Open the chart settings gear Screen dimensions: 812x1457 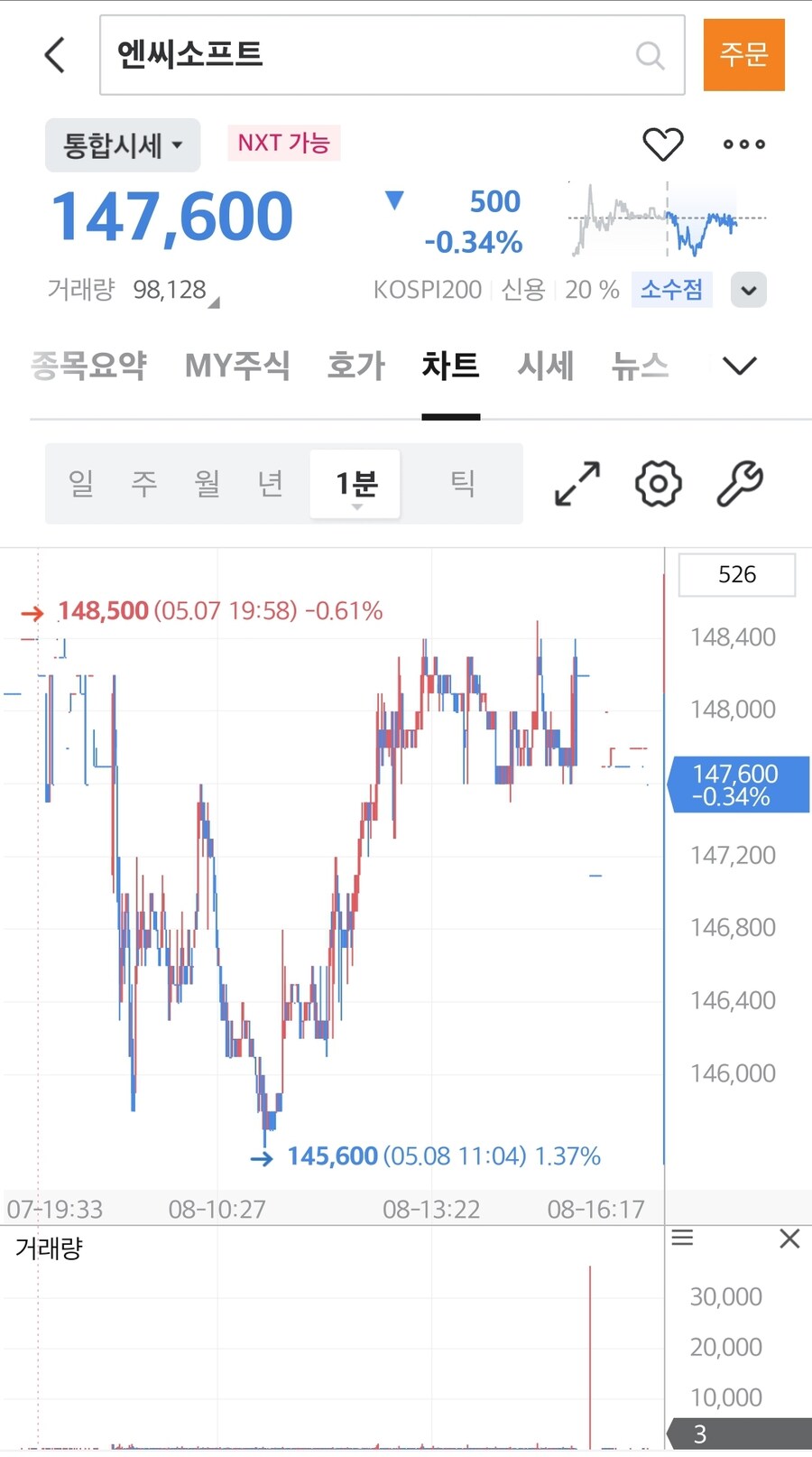click(657, 484)
